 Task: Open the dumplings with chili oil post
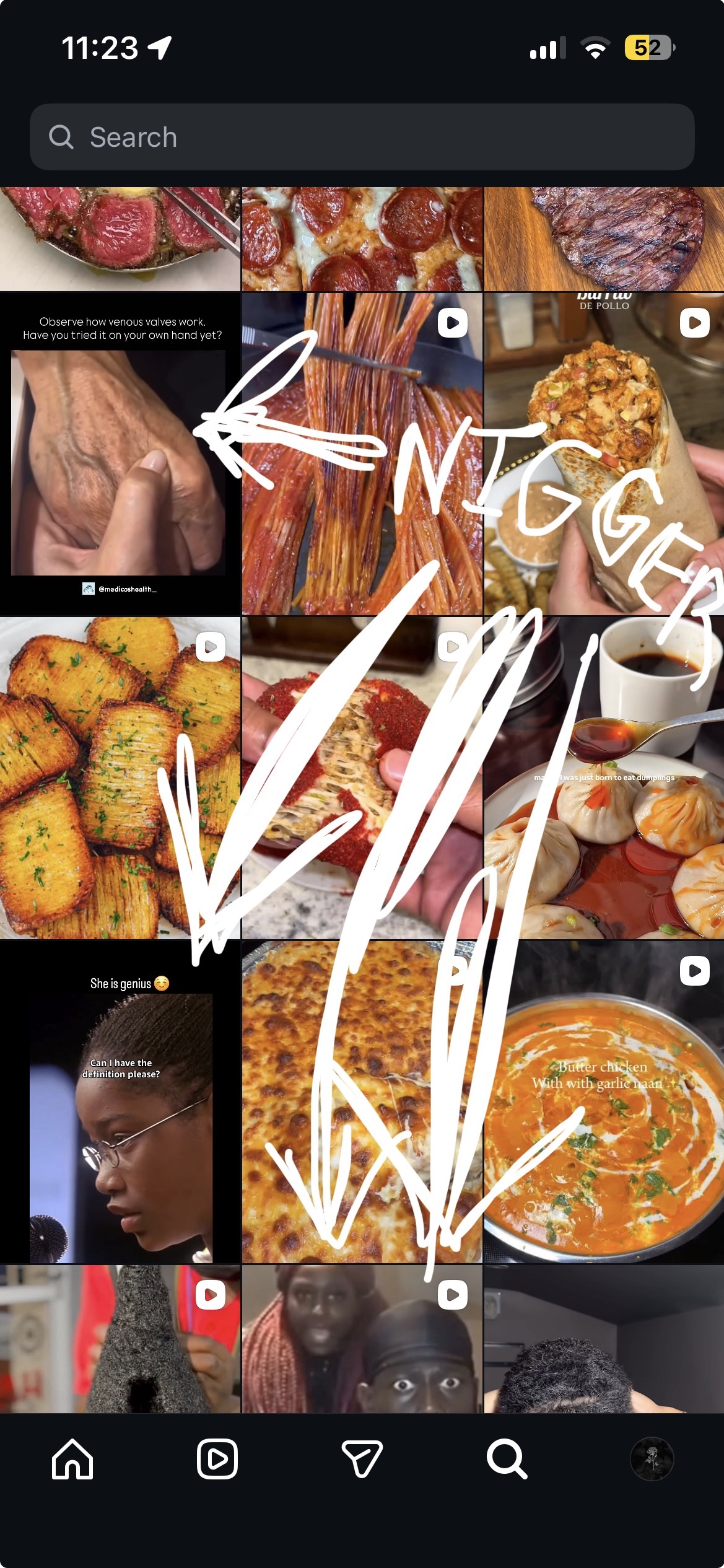[604, 777]
